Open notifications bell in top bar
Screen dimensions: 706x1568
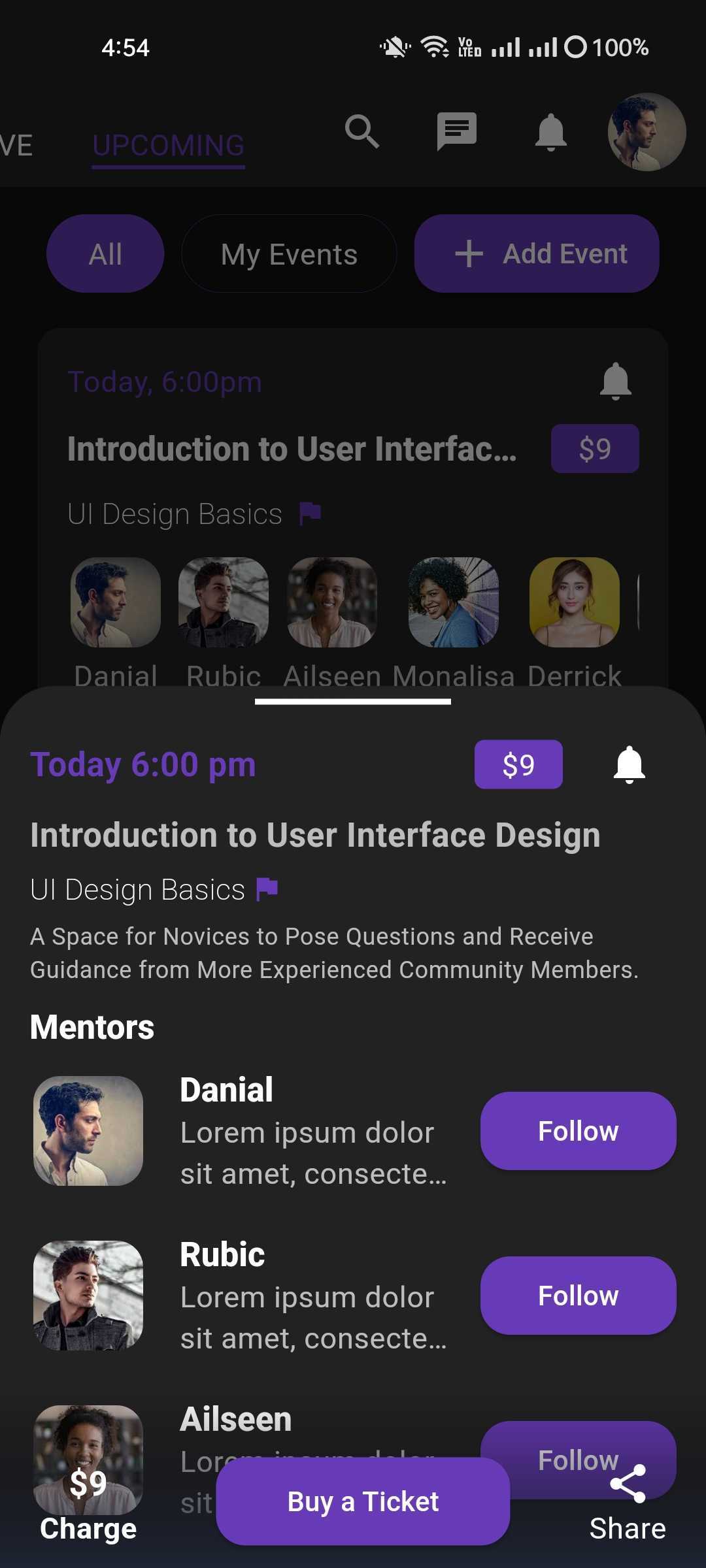click(x=550, y=133)
